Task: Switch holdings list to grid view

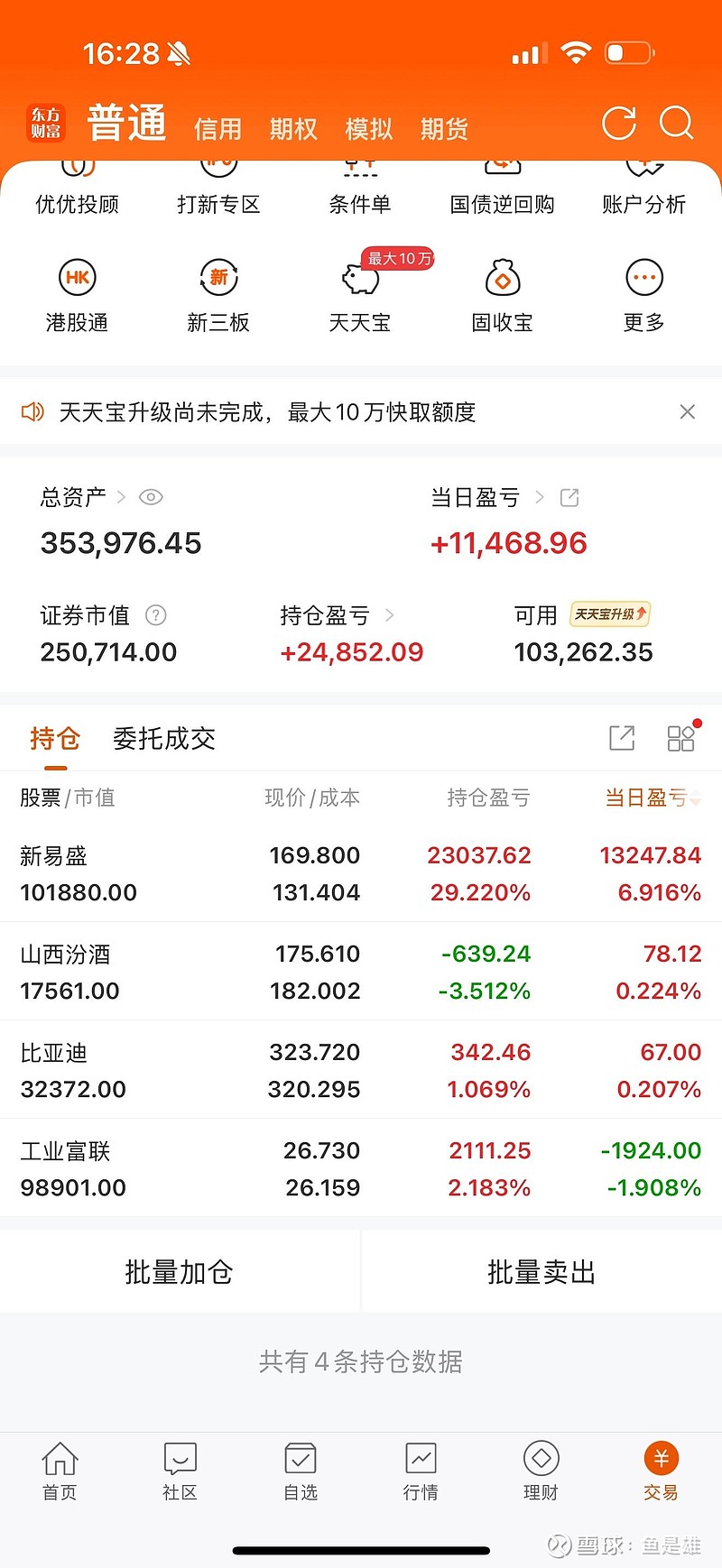Action: click(681, 738)
